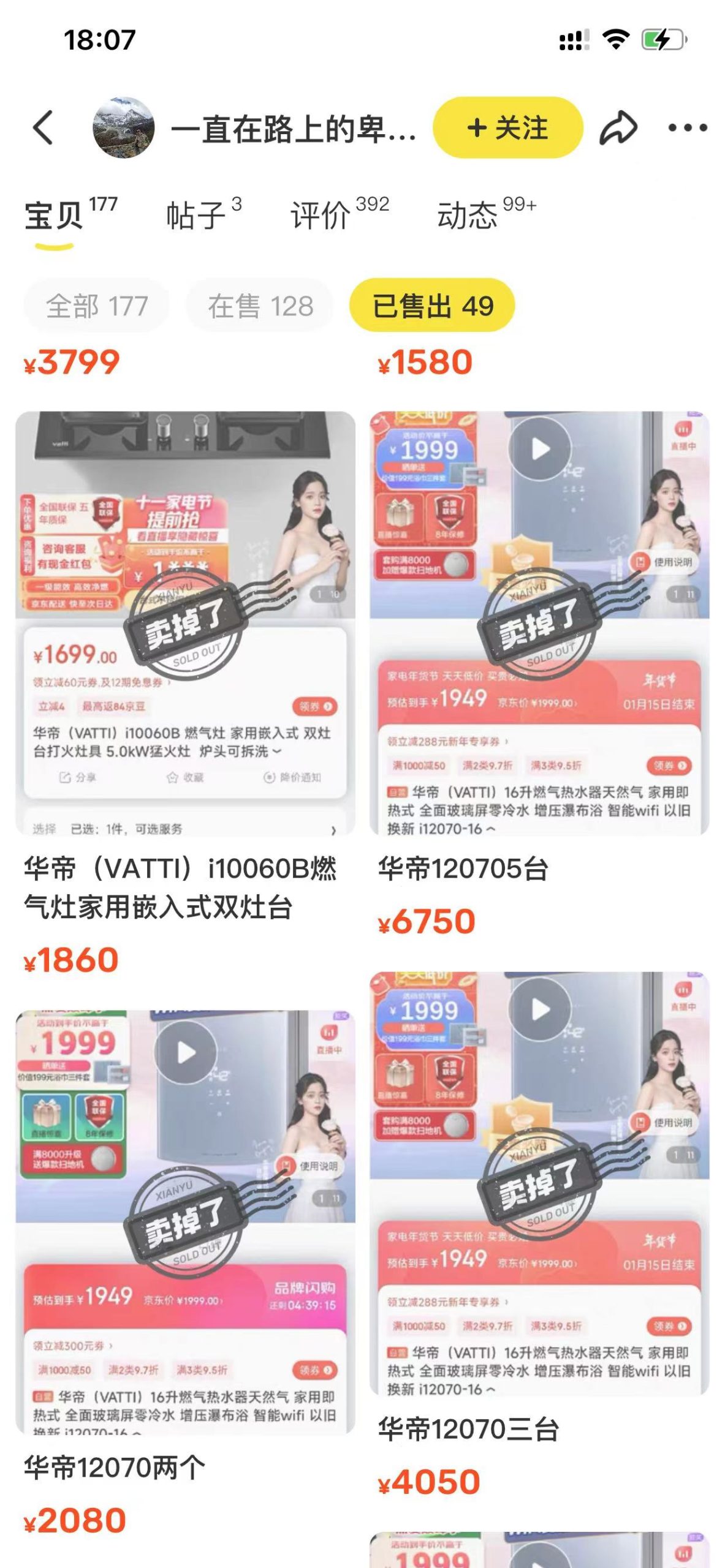725x1568 pixels.
Task: Follow this seller with 关注
Action: click(507, 127)
